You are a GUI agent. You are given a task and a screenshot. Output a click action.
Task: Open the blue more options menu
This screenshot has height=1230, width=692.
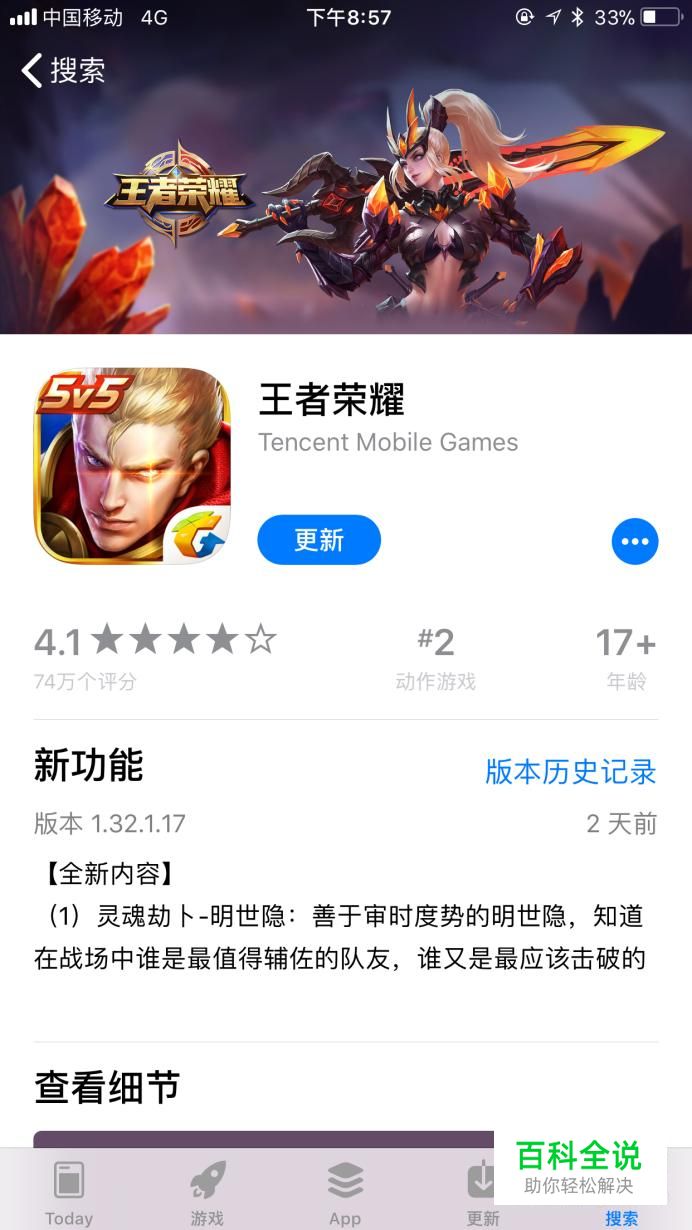[634, 542]
